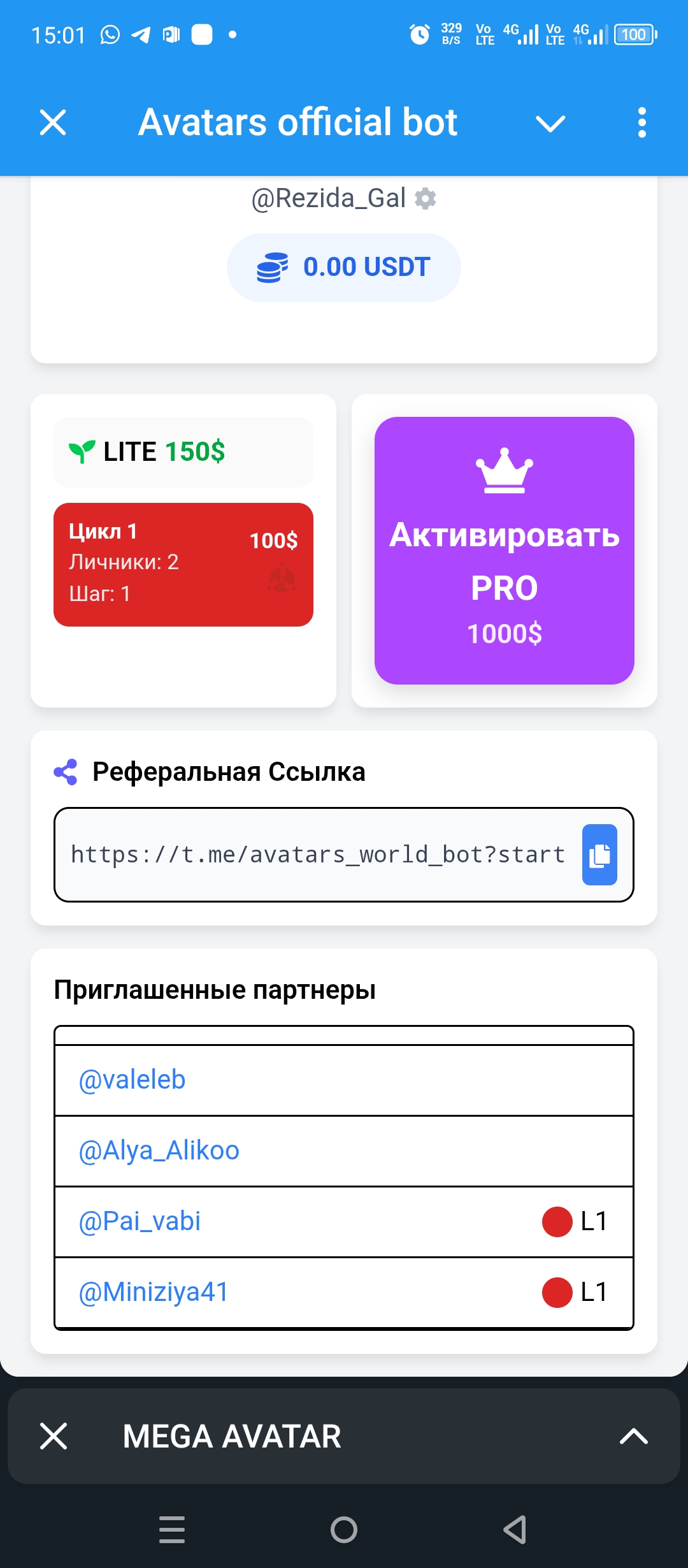Open the three-dot overflow menu
The width and height of the screenshot is (688, 1568).
coord(641,122)
